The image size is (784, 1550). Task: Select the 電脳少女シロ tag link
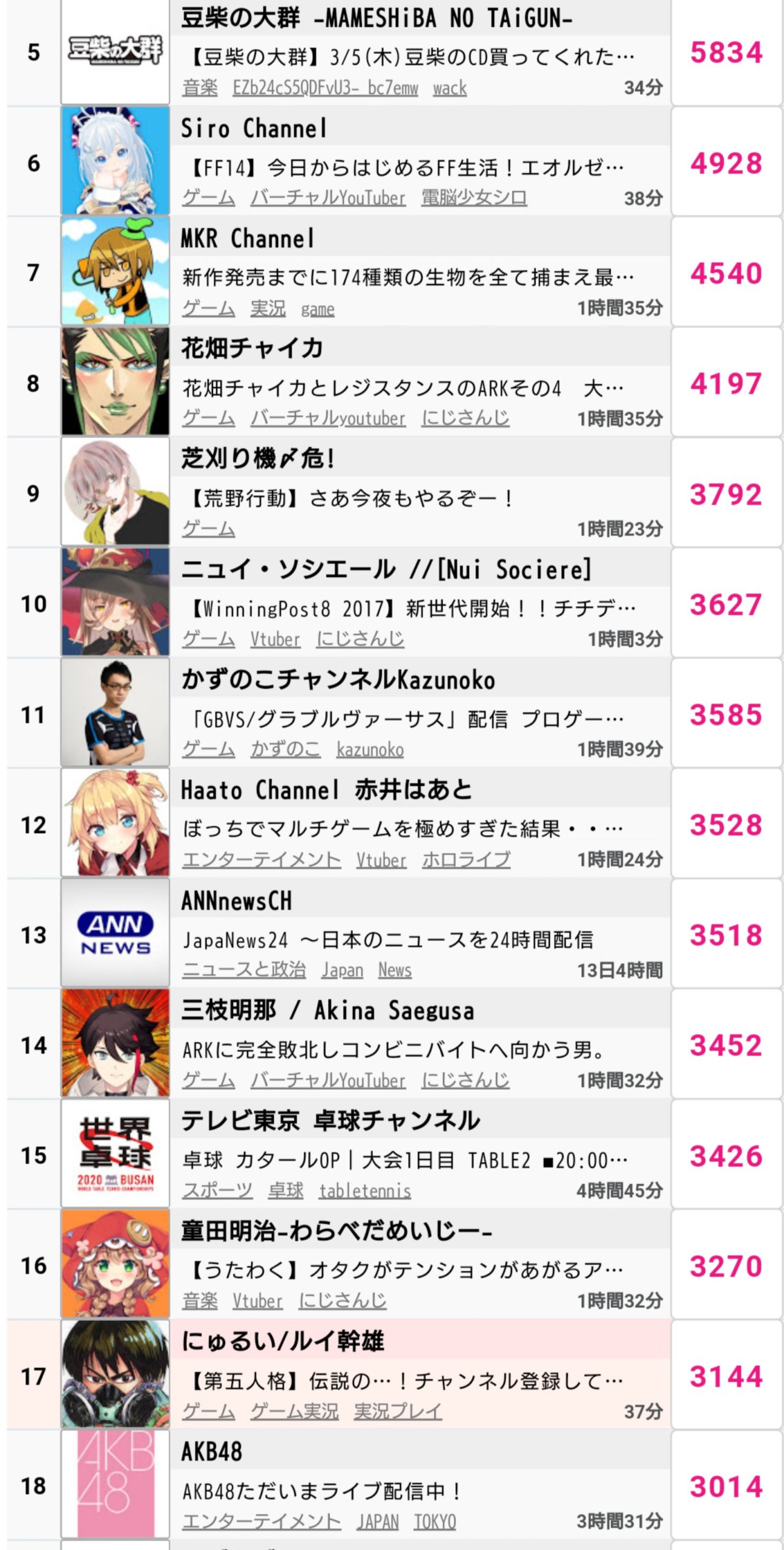[x=473, y=197]
